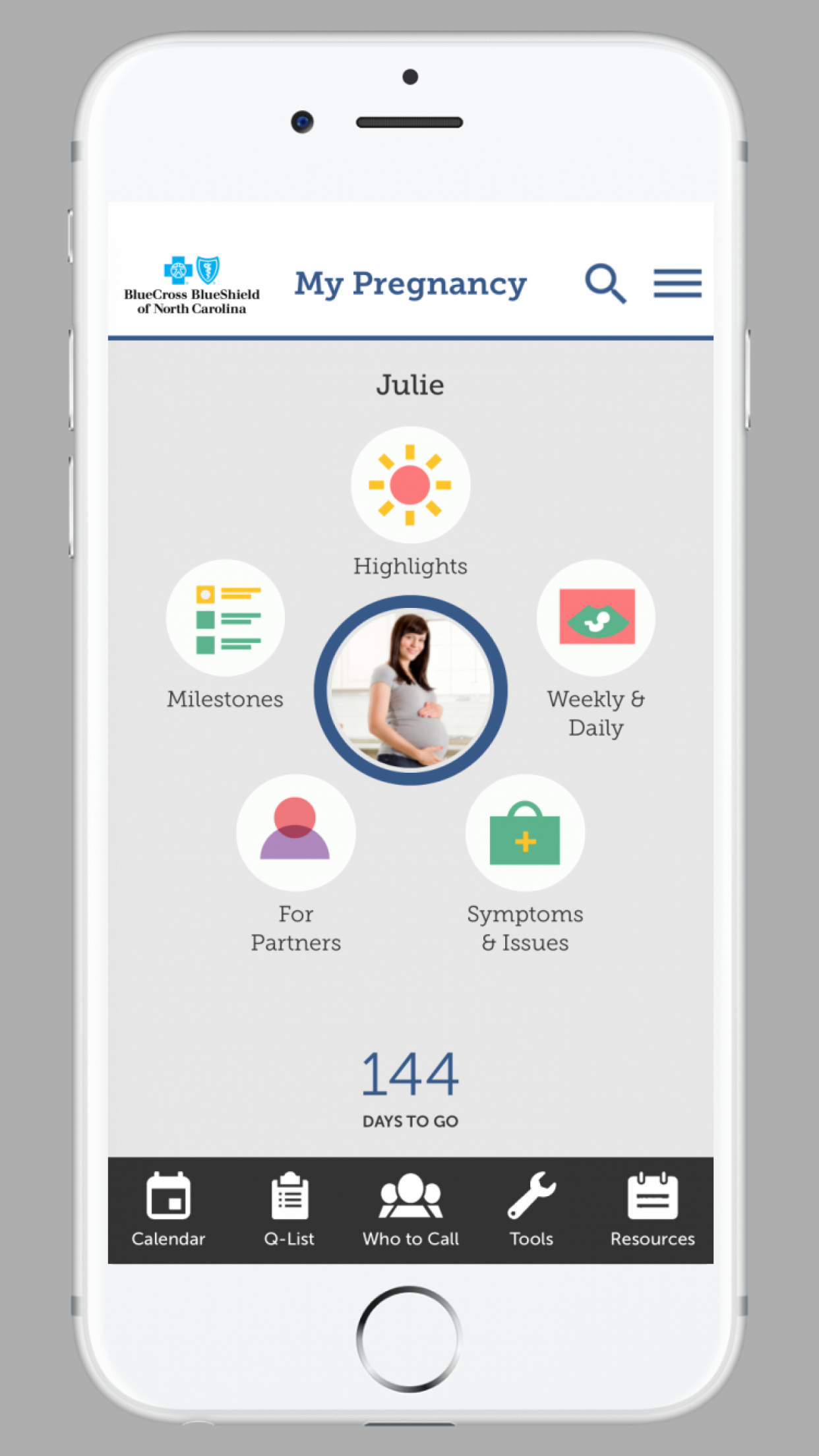Tap Julie's profile photo
This screenshot has width=819, height=1456.
tap(409, 689)
